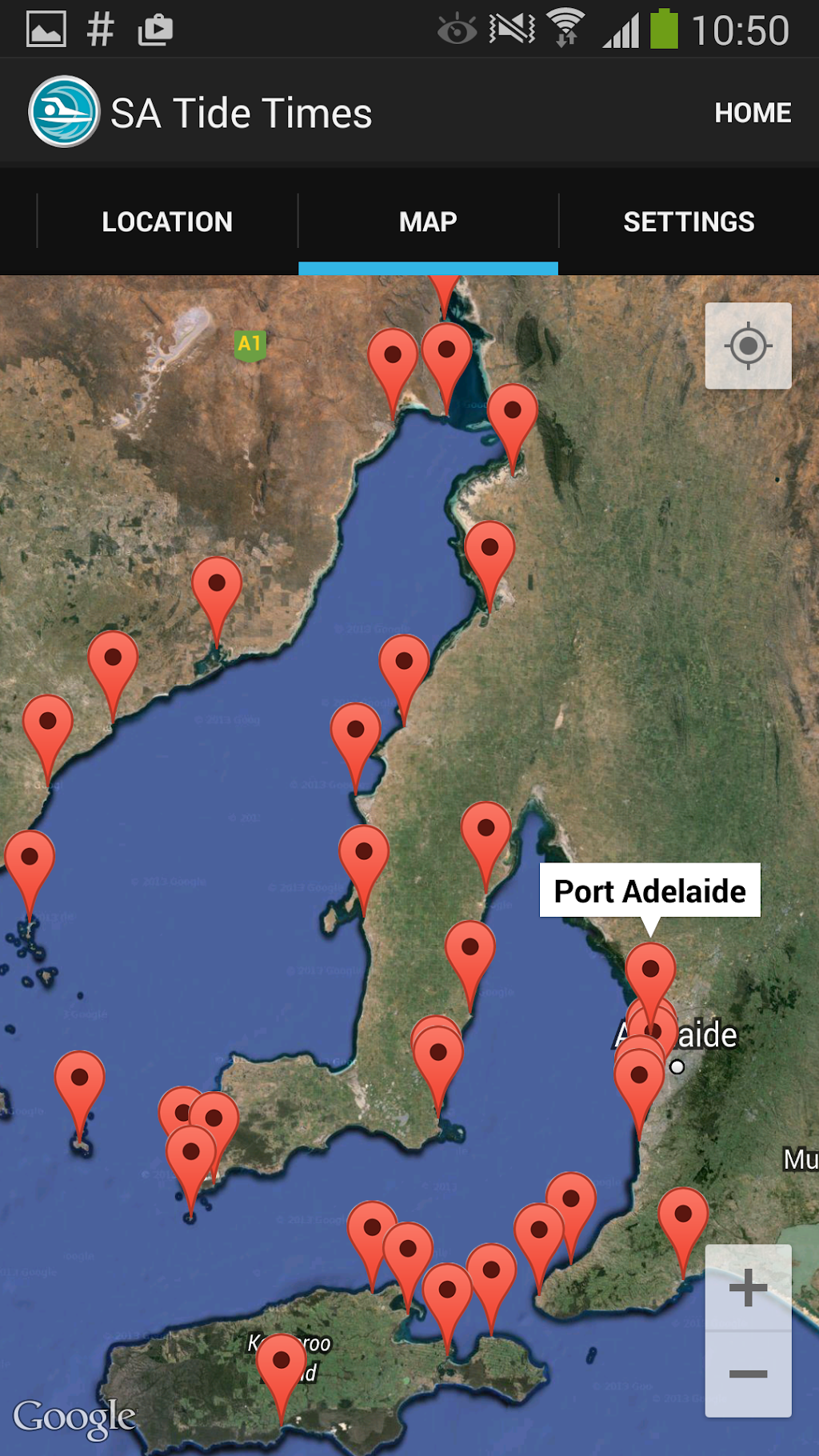Zoom in on the map
The width and height of the screenshot is (819, 1456).
pyautogui.click(x=748, y=1288)
